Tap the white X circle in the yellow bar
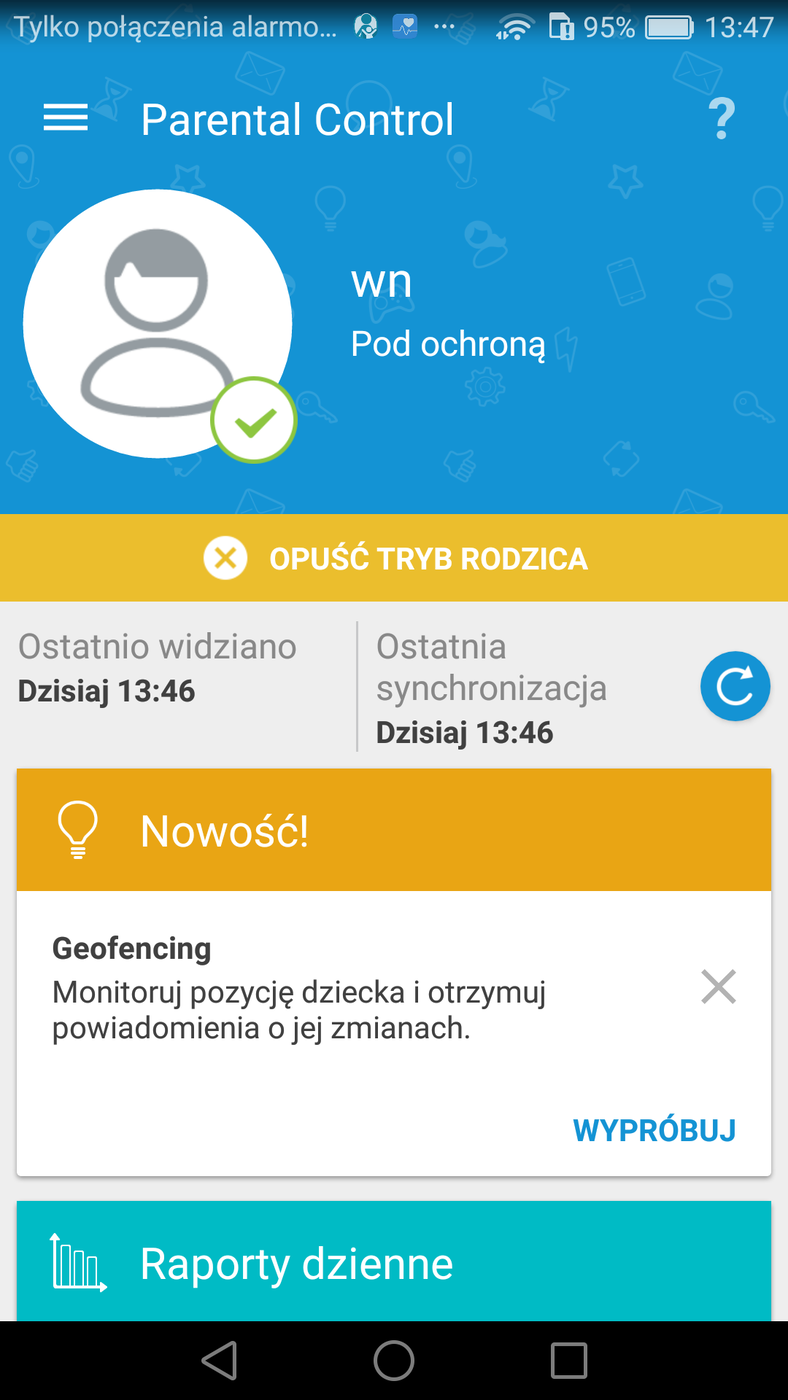This screenshot has height=1400, width=788. [224, 558]
